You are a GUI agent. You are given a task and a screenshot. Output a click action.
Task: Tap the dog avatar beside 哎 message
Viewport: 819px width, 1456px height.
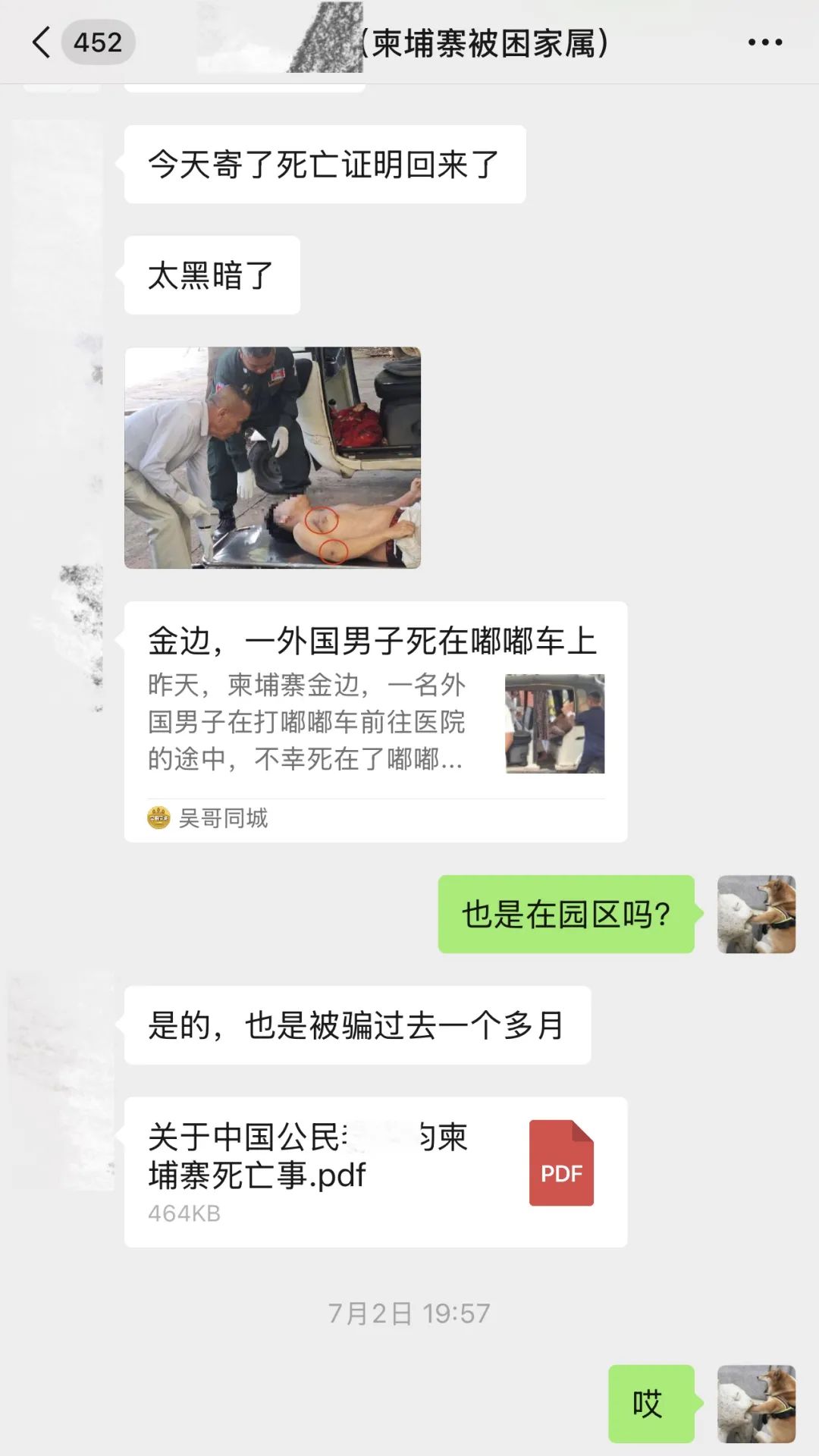tap(756, 1404)
